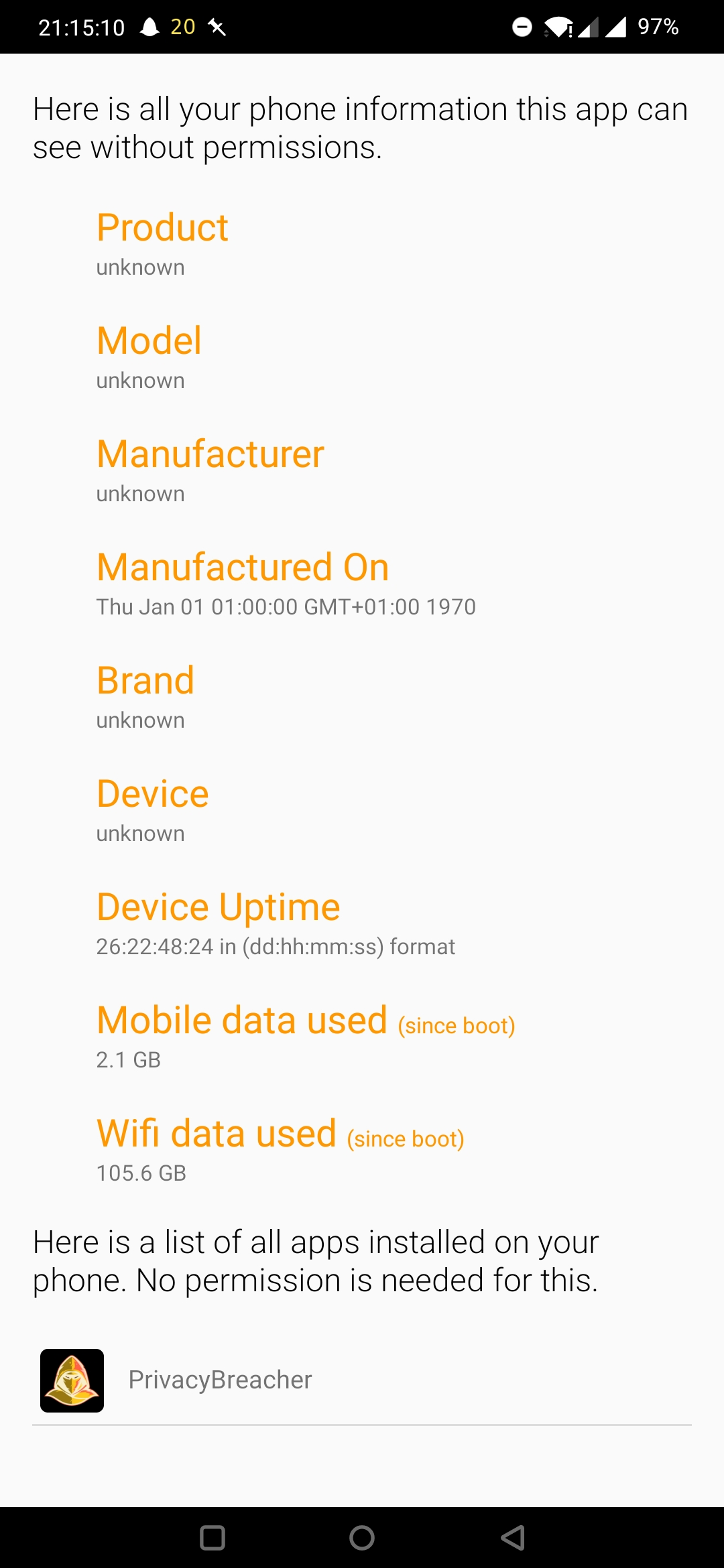The image size is (724, 1568).
Task: Tap the system home button
Action: tap(362, 1538)
